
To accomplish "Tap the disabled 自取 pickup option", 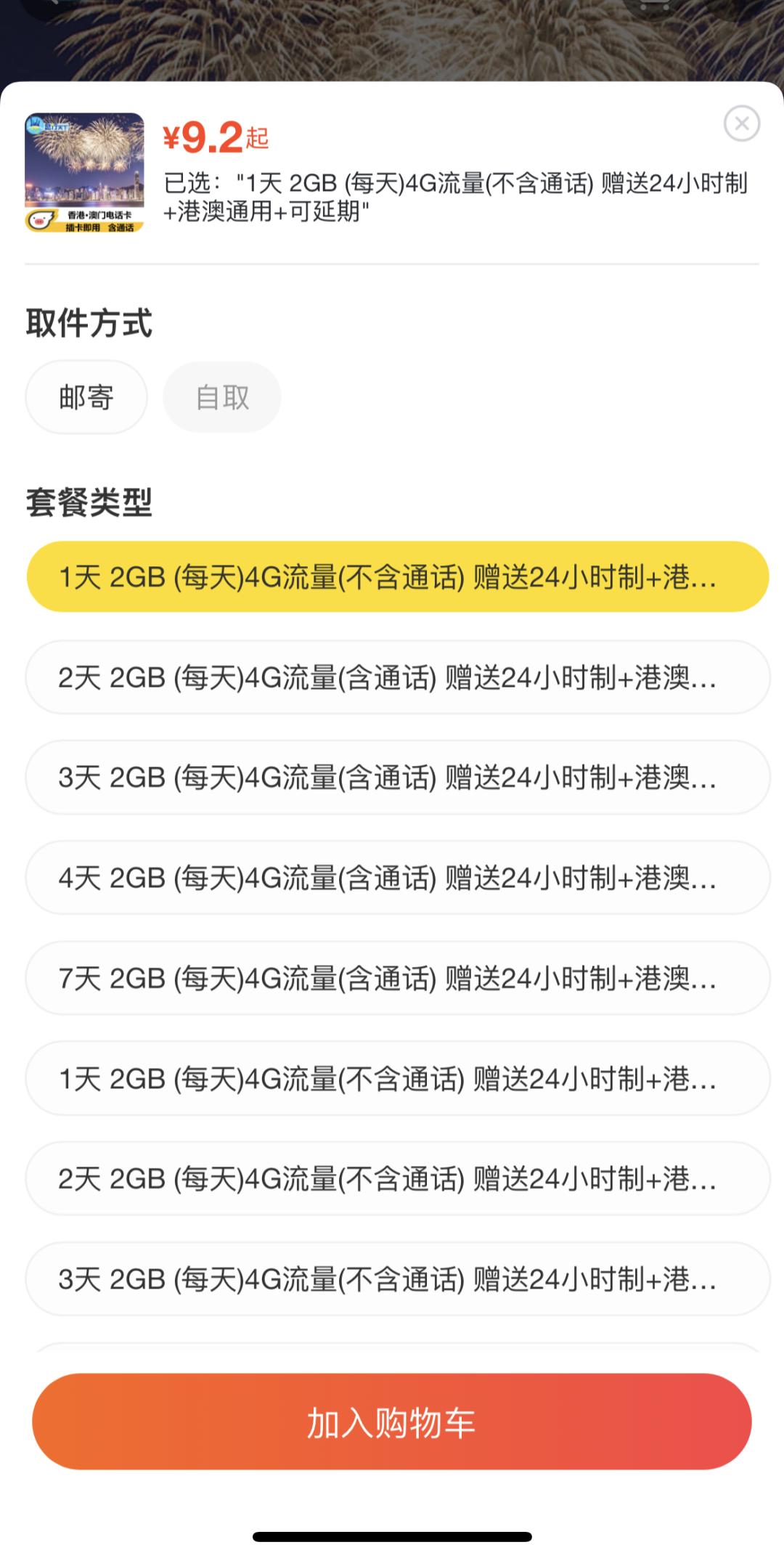I will [222, 396].
